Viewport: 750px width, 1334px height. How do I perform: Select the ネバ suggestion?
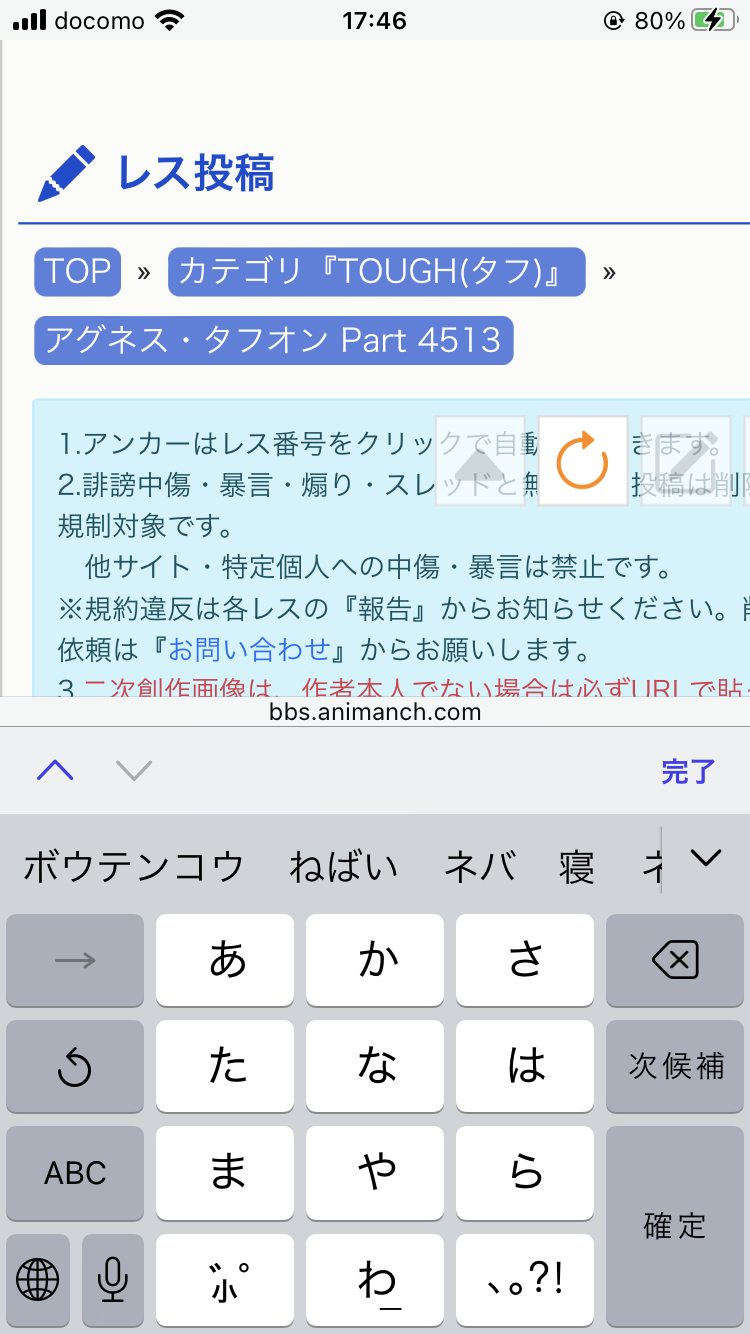click(x=480, y=866)
